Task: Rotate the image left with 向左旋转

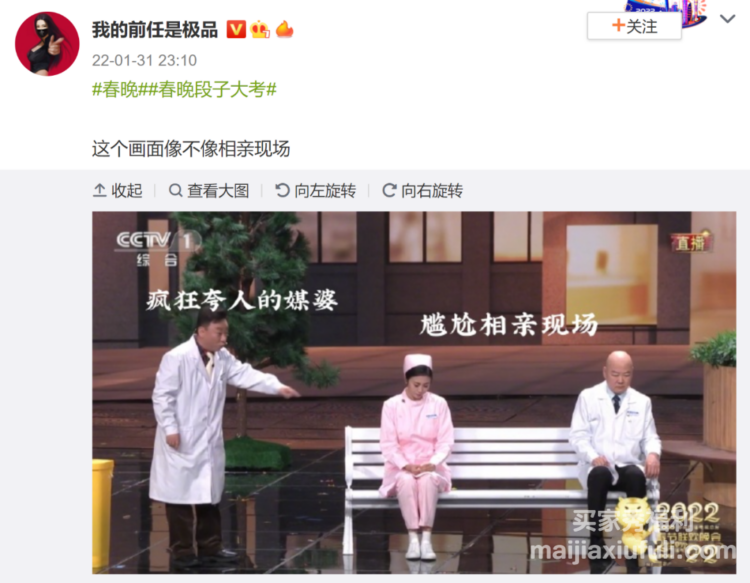Action: 315,190
